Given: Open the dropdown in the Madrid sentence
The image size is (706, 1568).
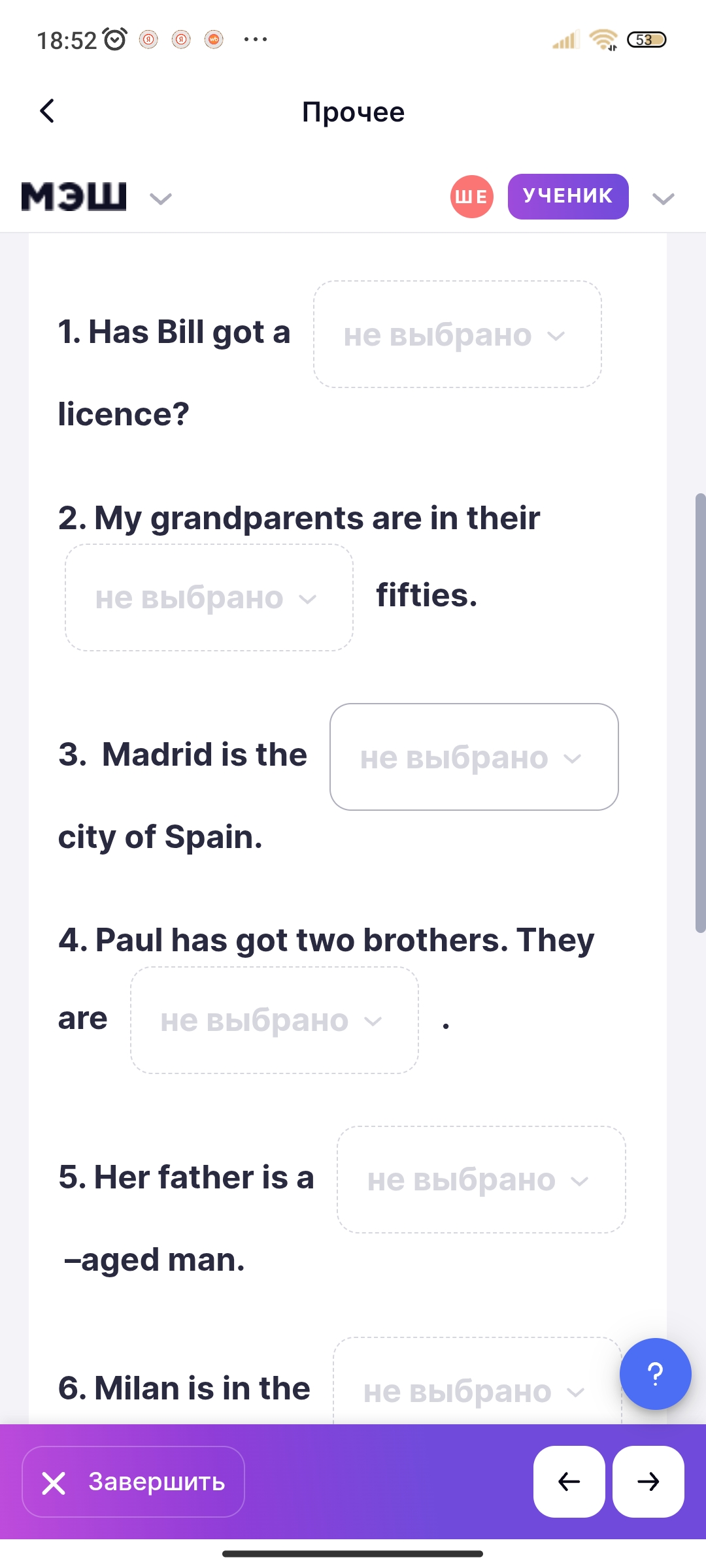Looking at the screenshot, I should [474, 757].
